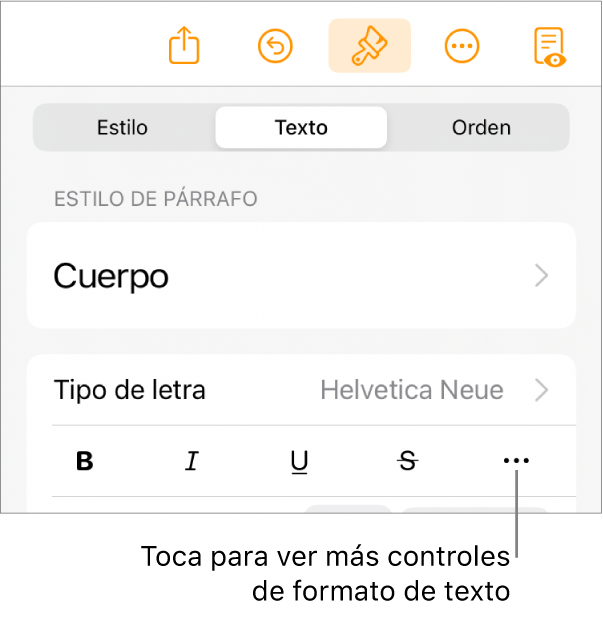Screen dimensions: 603x617
Task: Open the circled more options menu
Action: tap(462, 47)
